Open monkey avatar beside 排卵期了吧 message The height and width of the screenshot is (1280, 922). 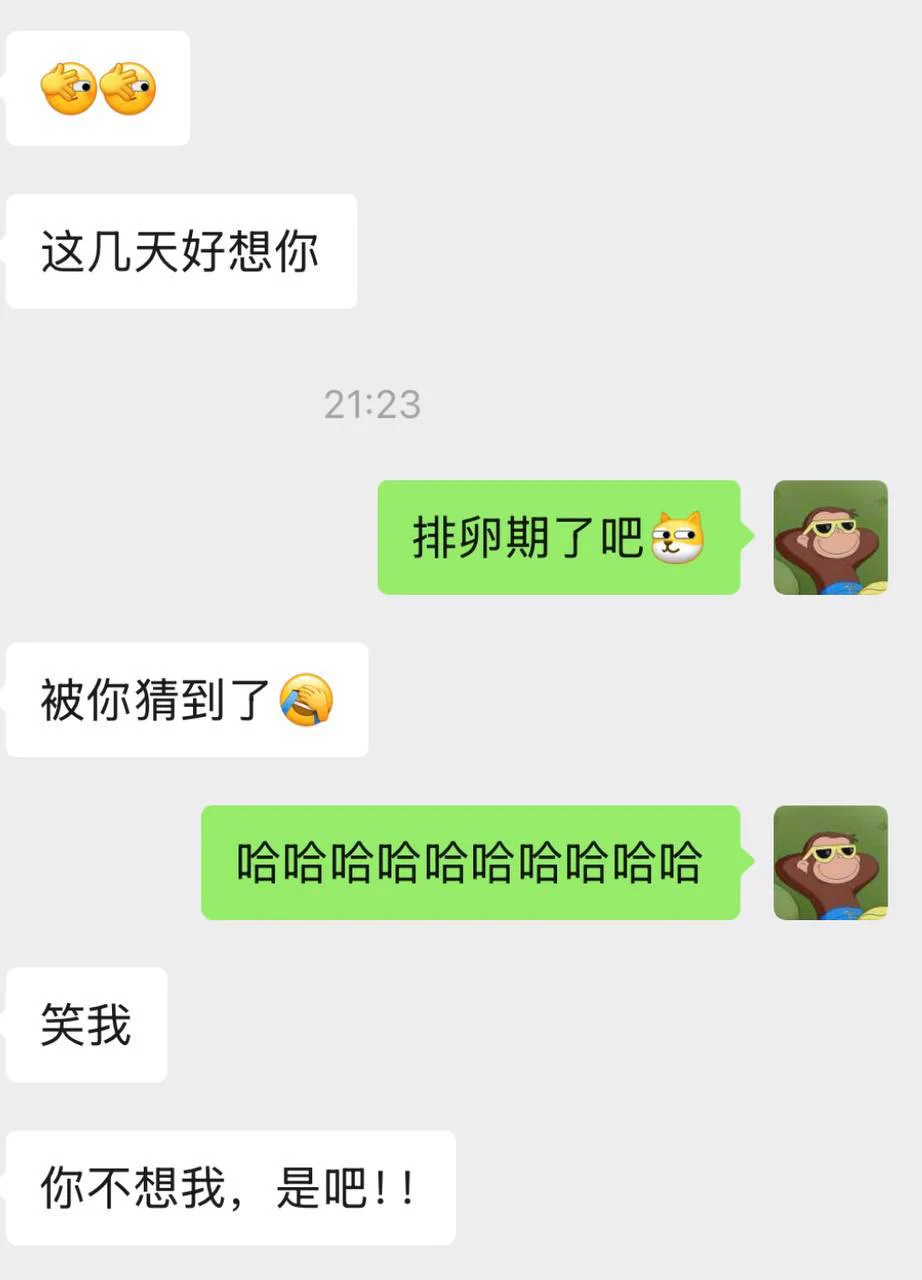tap(830, 538)
